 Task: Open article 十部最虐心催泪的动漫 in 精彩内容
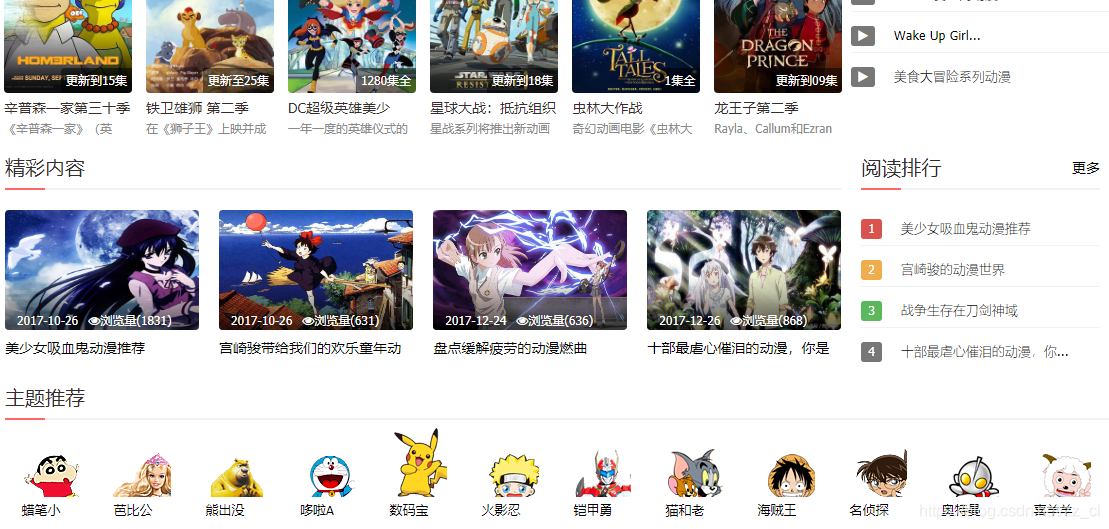pos(744,270)
